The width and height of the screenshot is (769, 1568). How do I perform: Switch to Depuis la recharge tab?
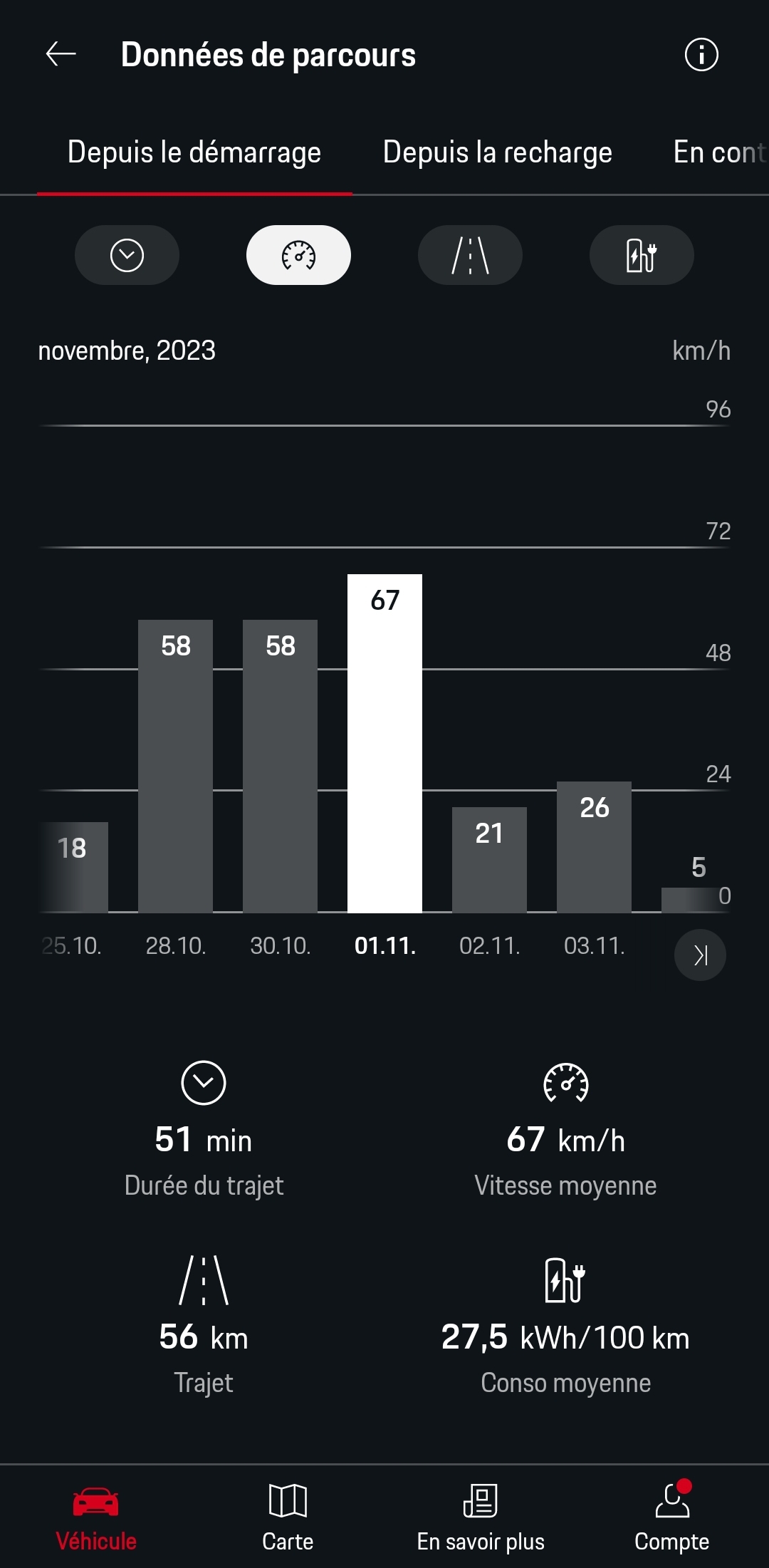[498, 152]
